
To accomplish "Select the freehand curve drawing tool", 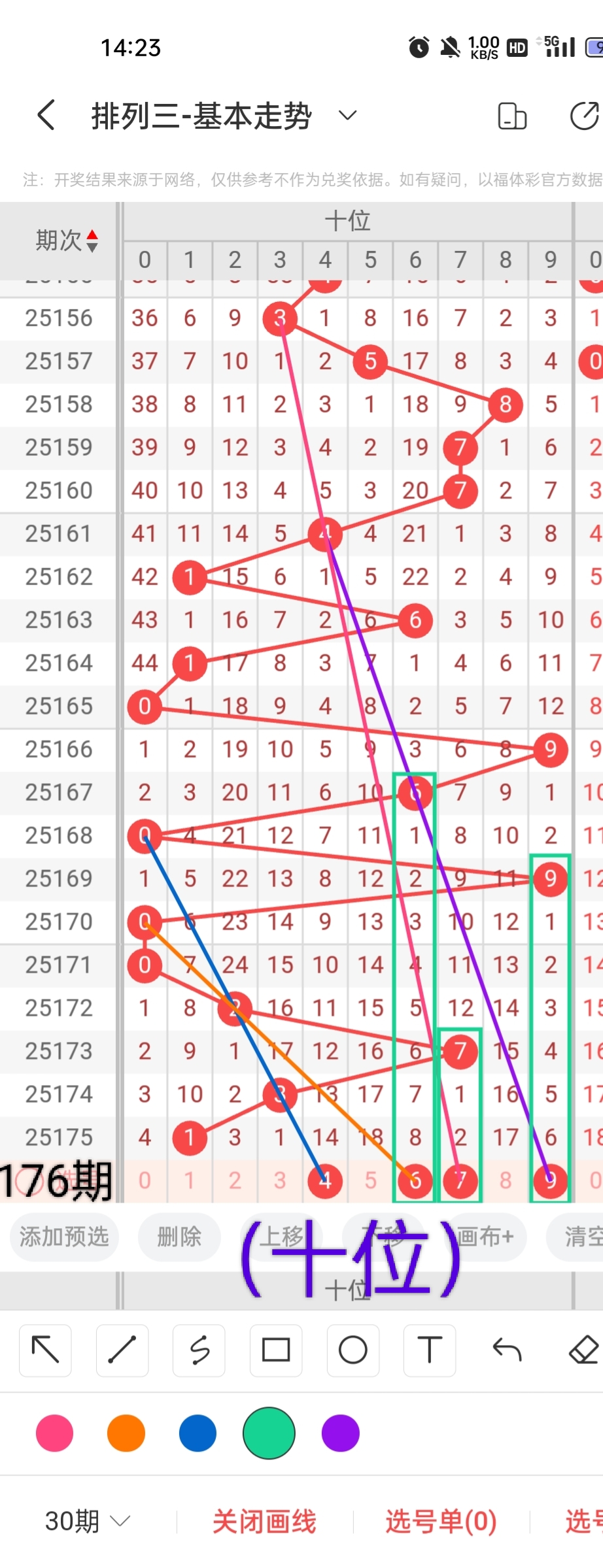I will click(x=199, y=1350).
